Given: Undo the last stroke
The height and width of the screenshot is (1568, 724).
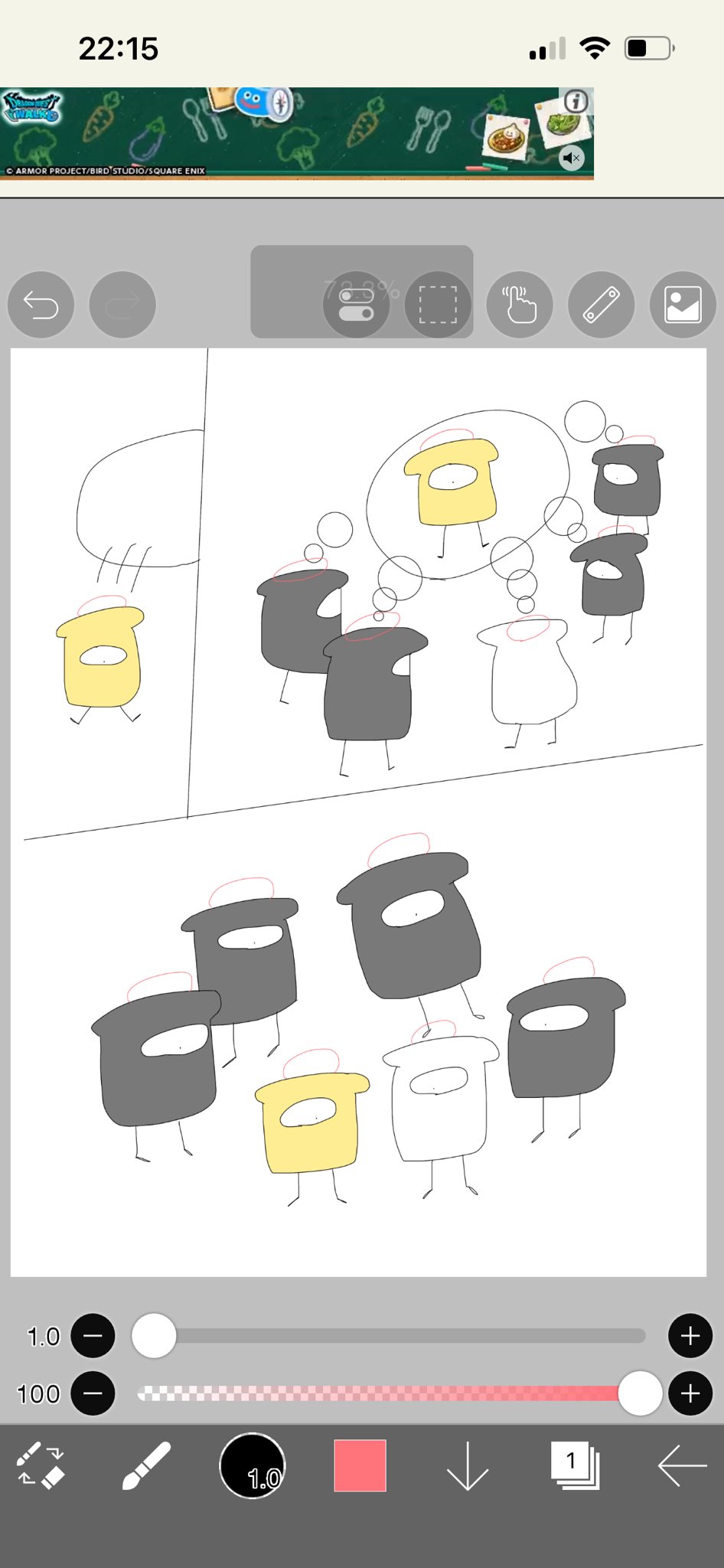Looking at the screenshot, I should pyautogui.click(x=41, y=305).
